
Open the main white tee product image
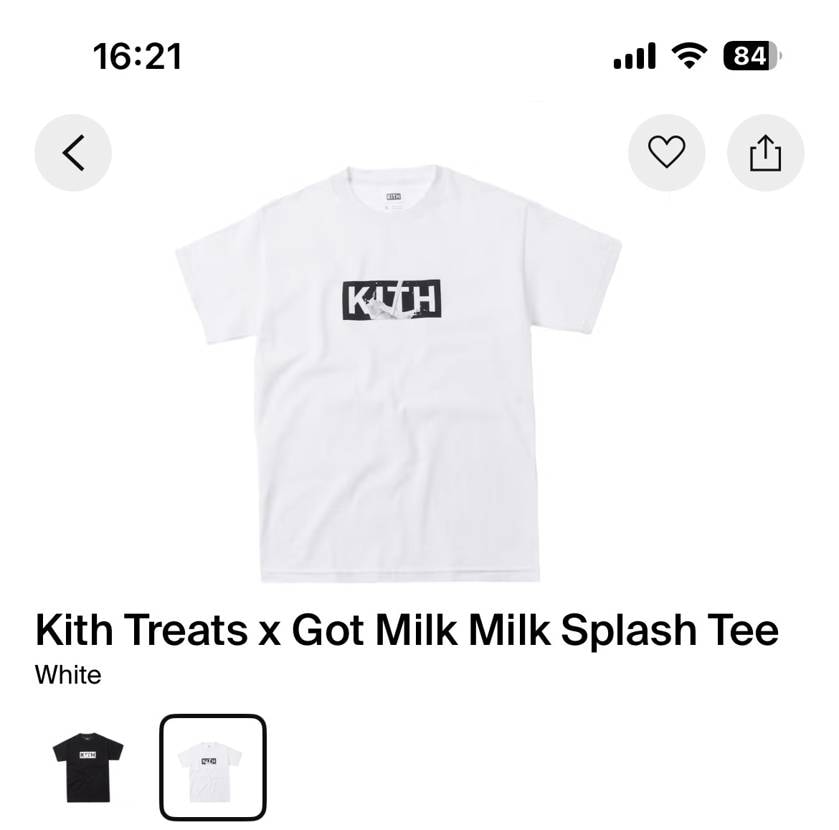point(398,372)
